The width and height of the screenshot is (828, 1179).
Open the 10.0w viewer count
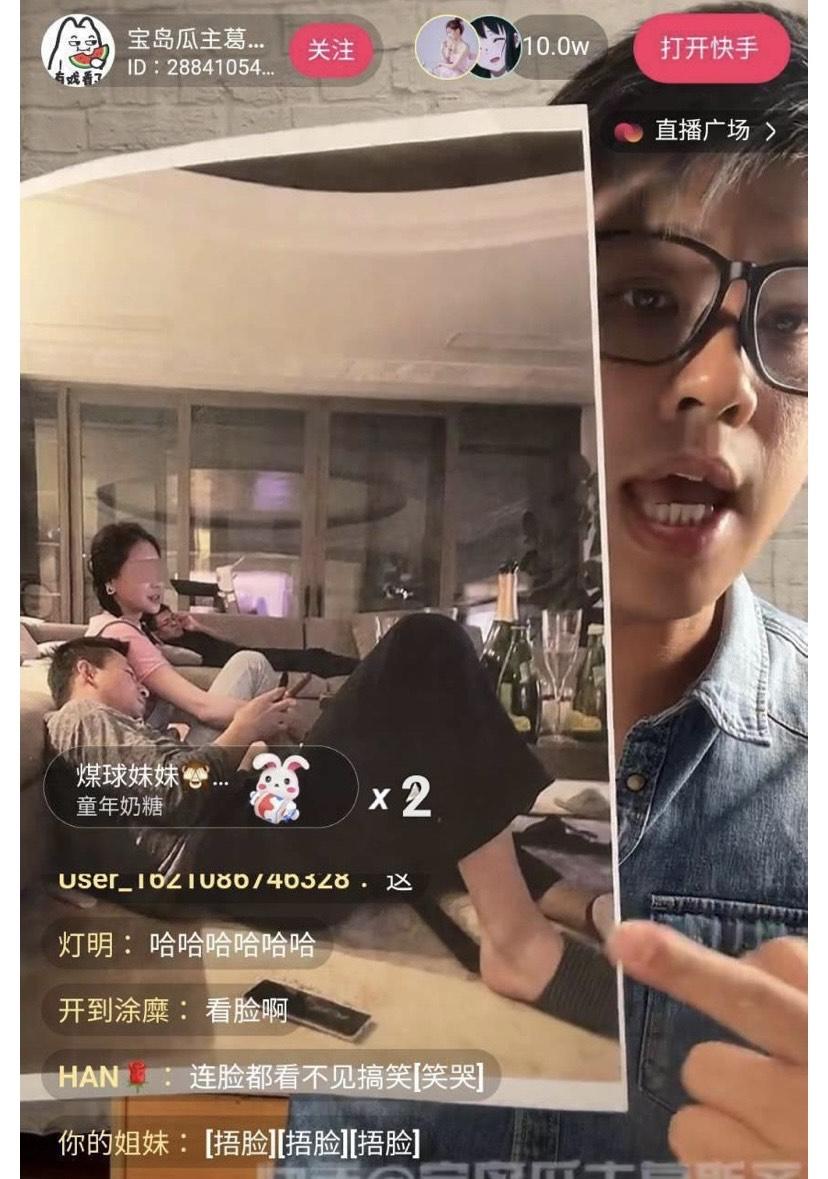557,48
